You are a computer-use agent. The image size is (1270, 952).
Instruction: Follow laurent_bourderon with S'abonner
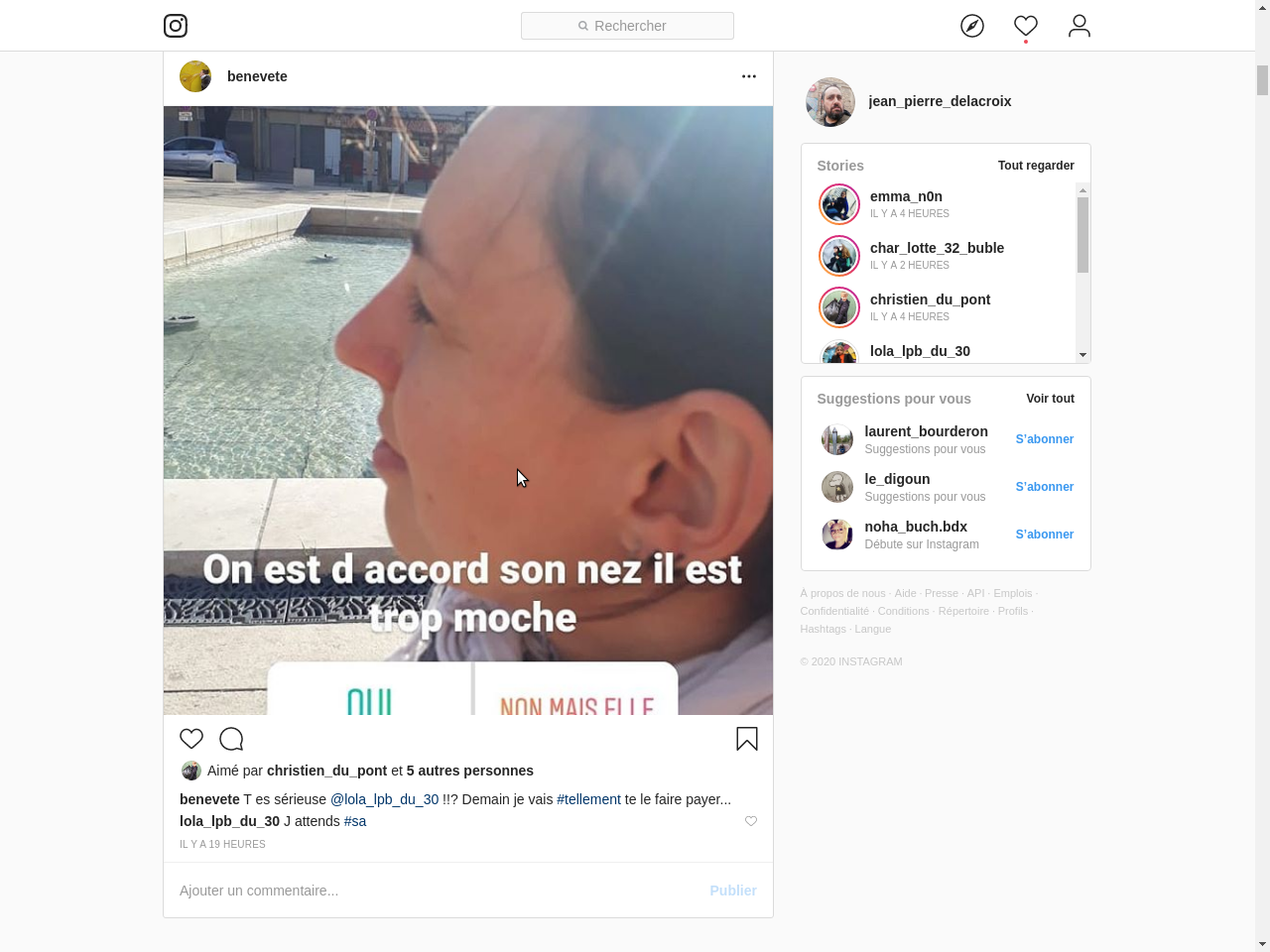pyautogui.click(x=1044, y=439)
